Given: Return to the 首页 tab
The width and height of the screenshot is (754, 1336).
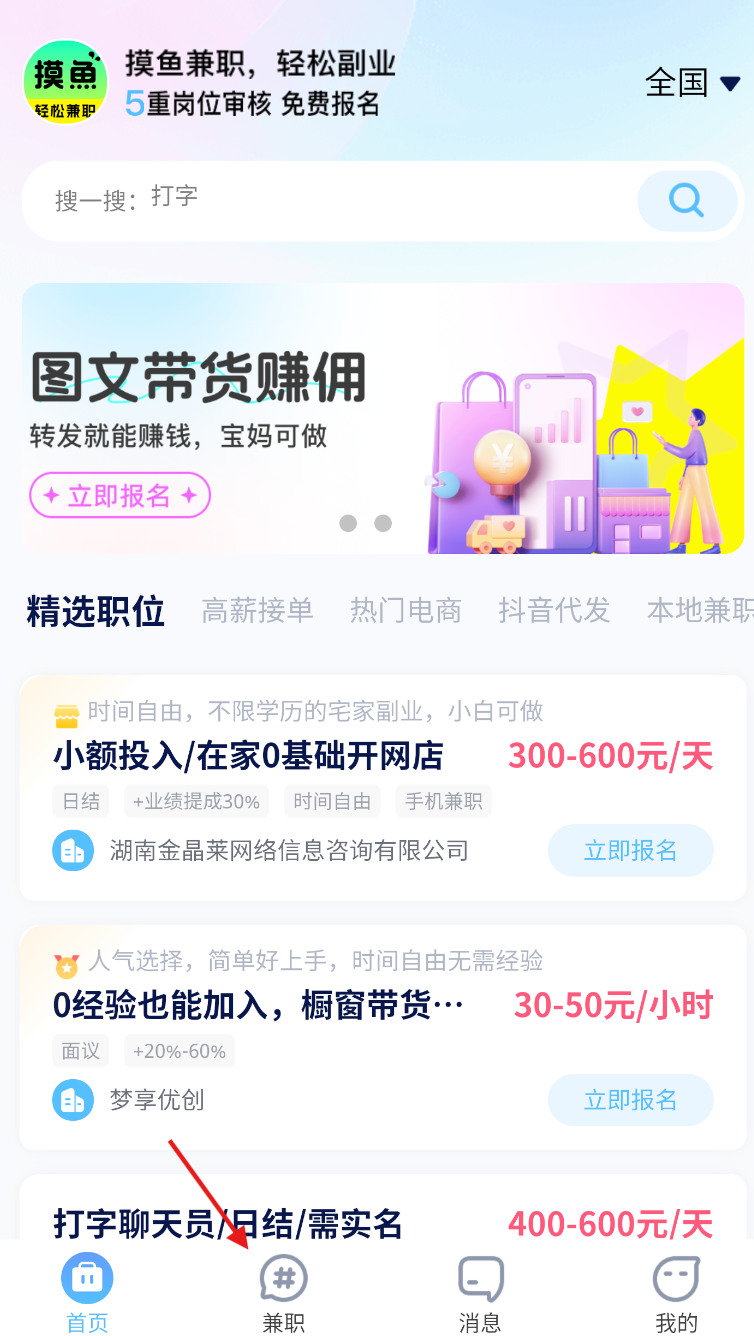Looking at the screenshot, I should [87, 1295].
